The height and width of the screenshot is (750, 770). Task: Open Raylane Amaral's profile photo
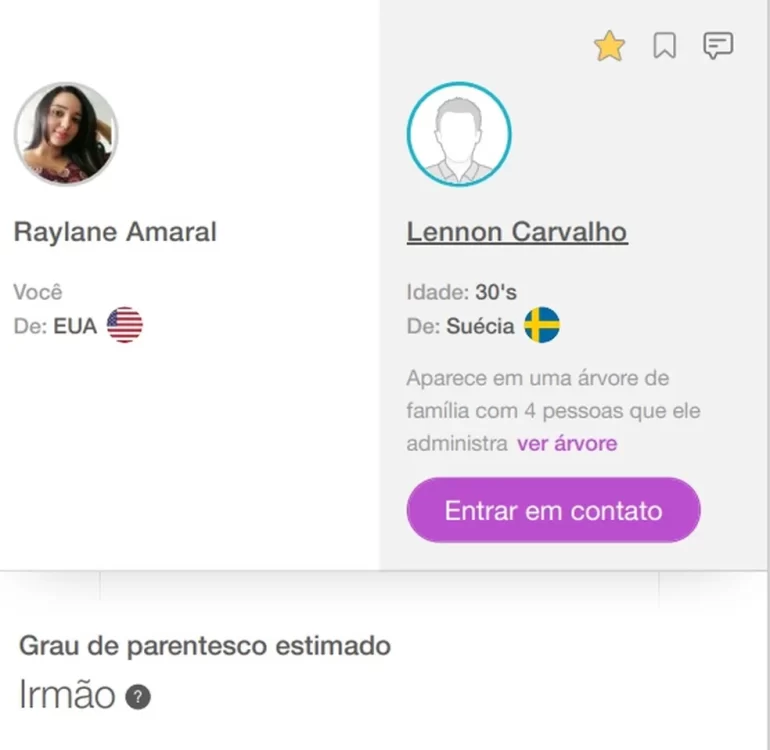pos(66,134)
